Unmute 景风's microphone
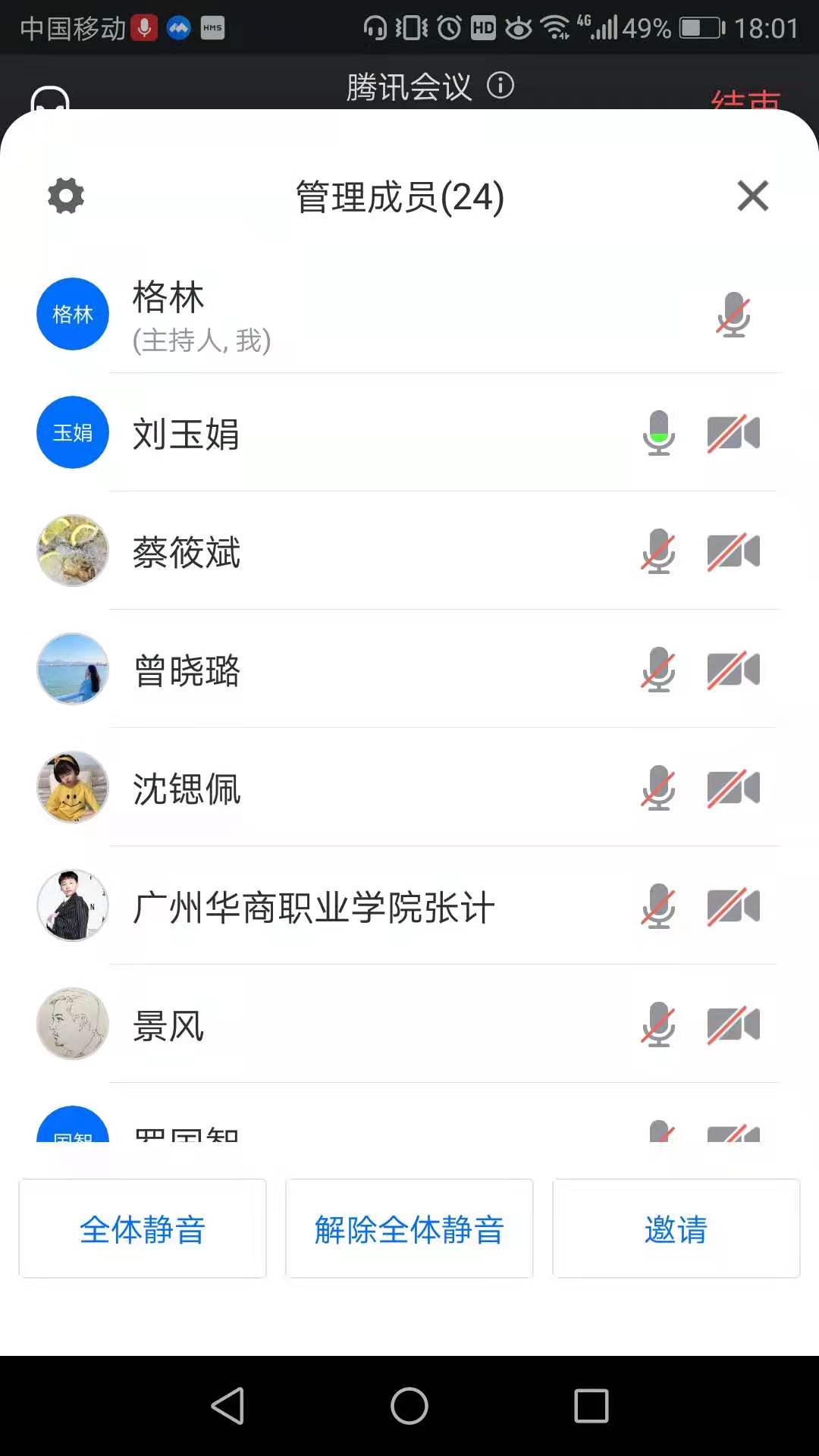 659,1025
